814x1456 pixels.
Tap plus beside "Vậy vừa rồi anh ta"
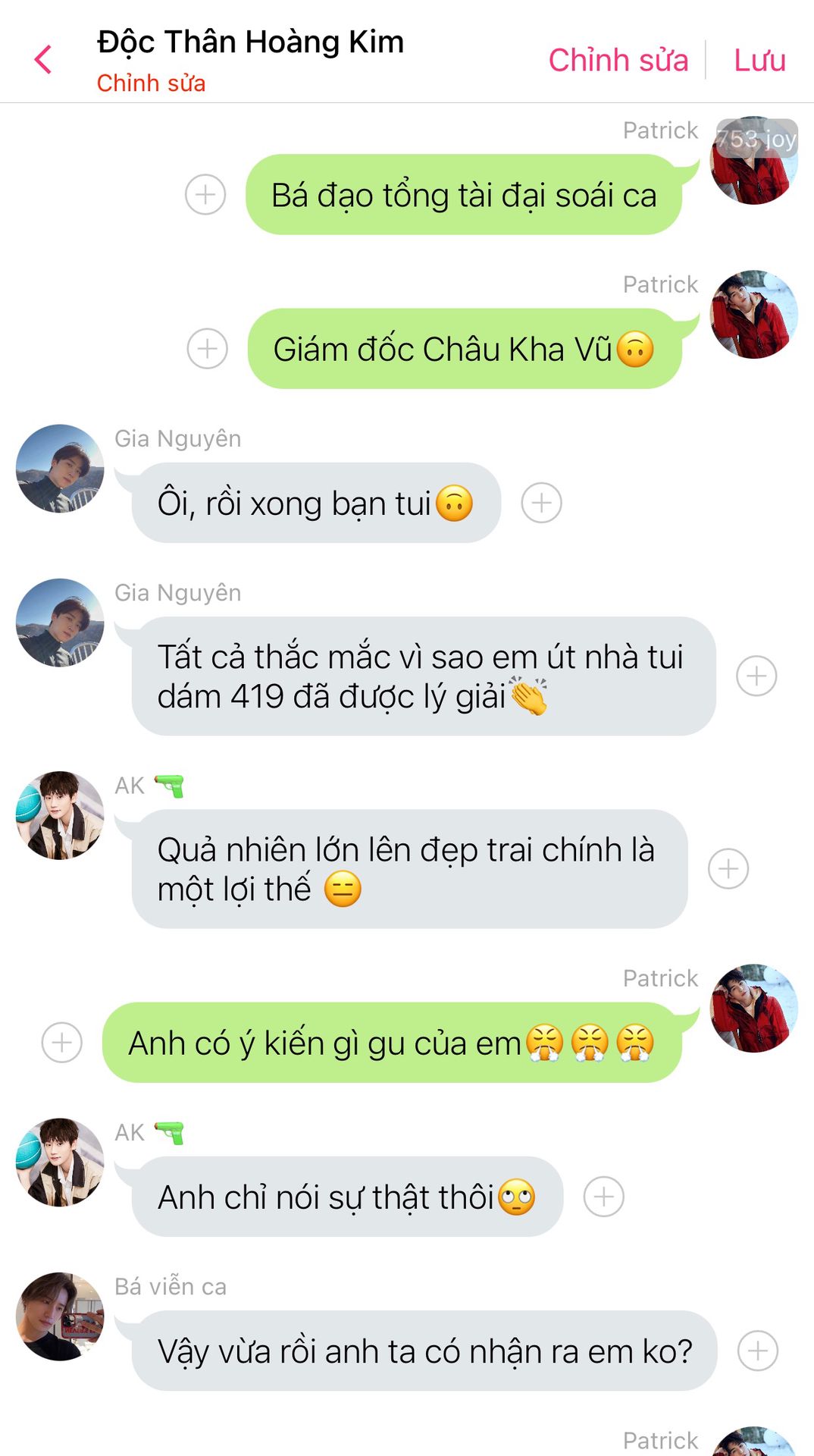coord(758,1351)
